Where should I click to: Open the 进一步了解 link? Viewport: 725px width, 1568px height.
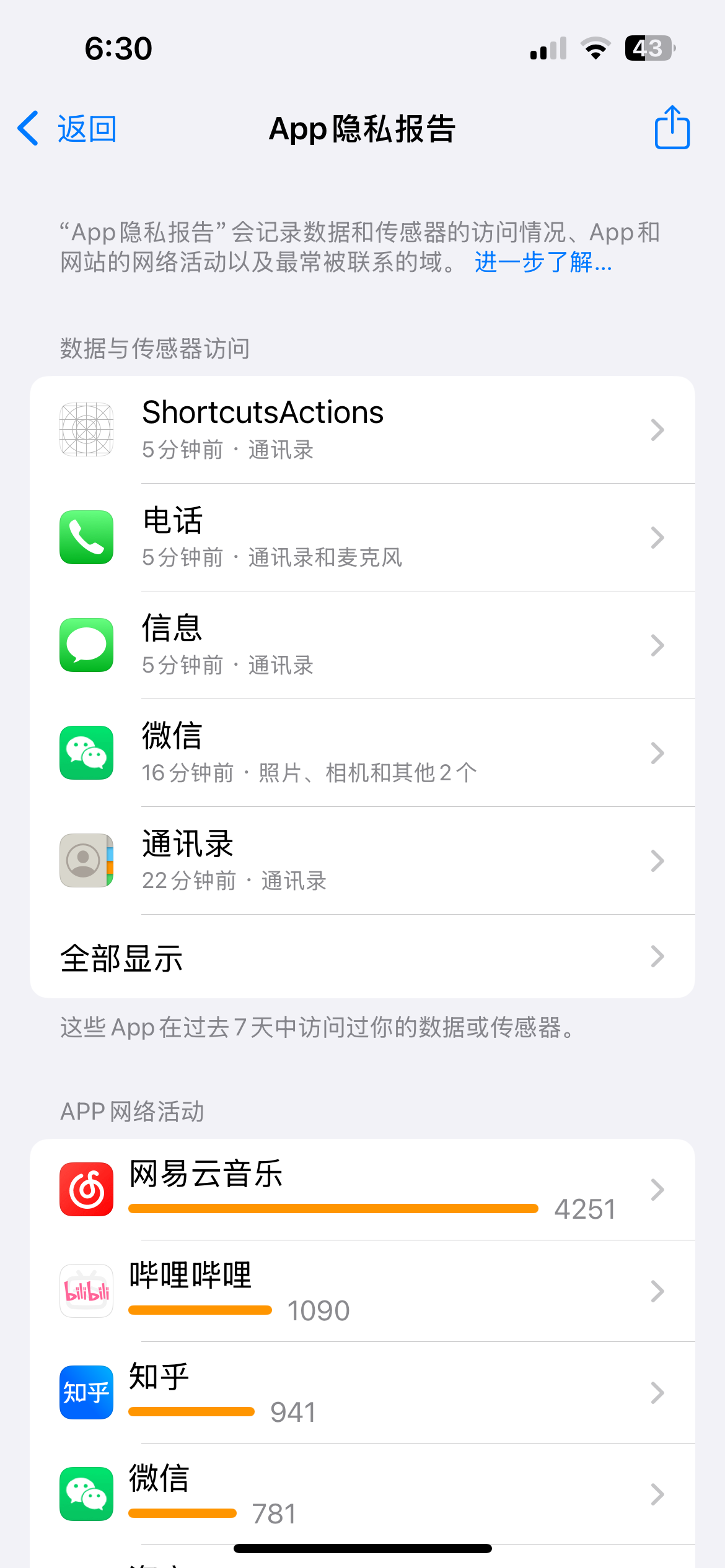pos(543,263)
